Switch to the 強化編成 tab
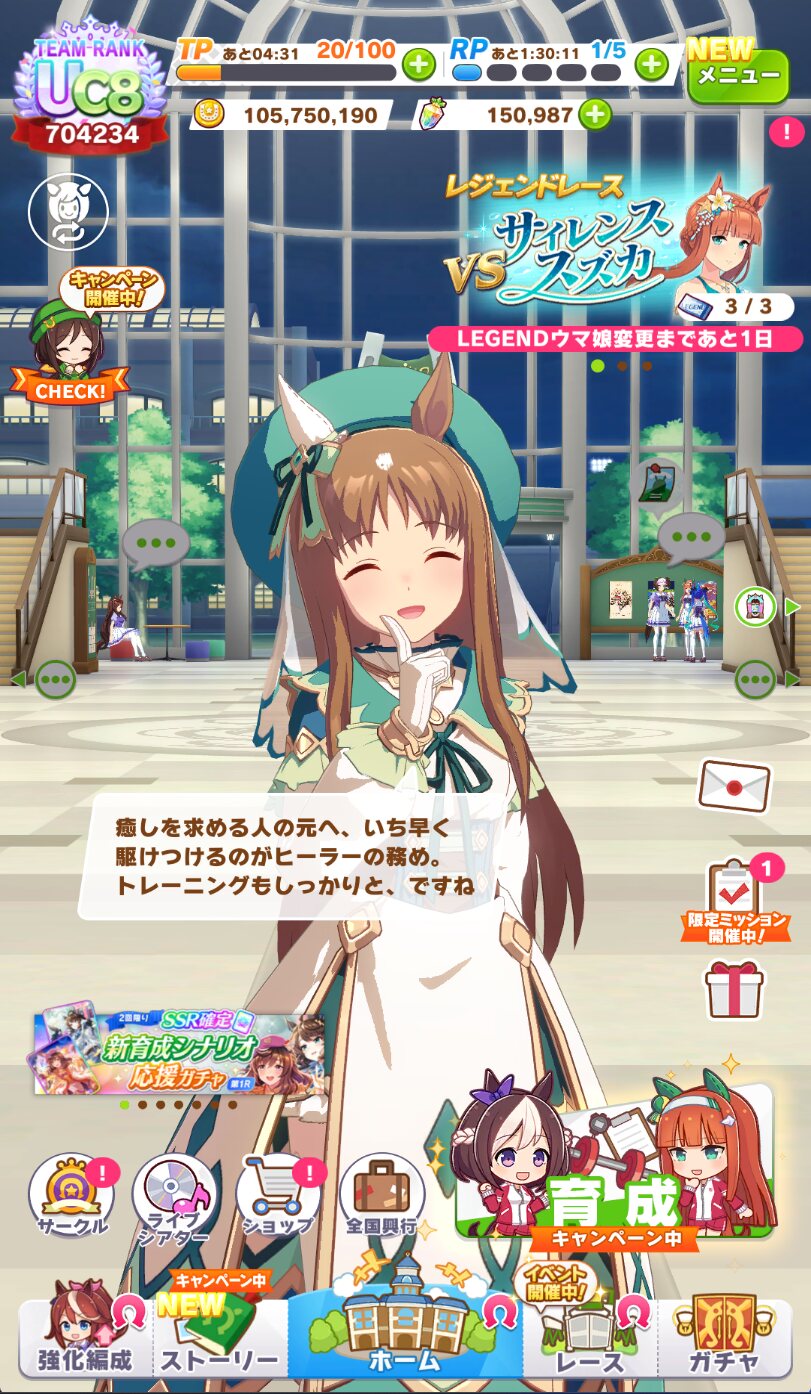 (85, 1335)
